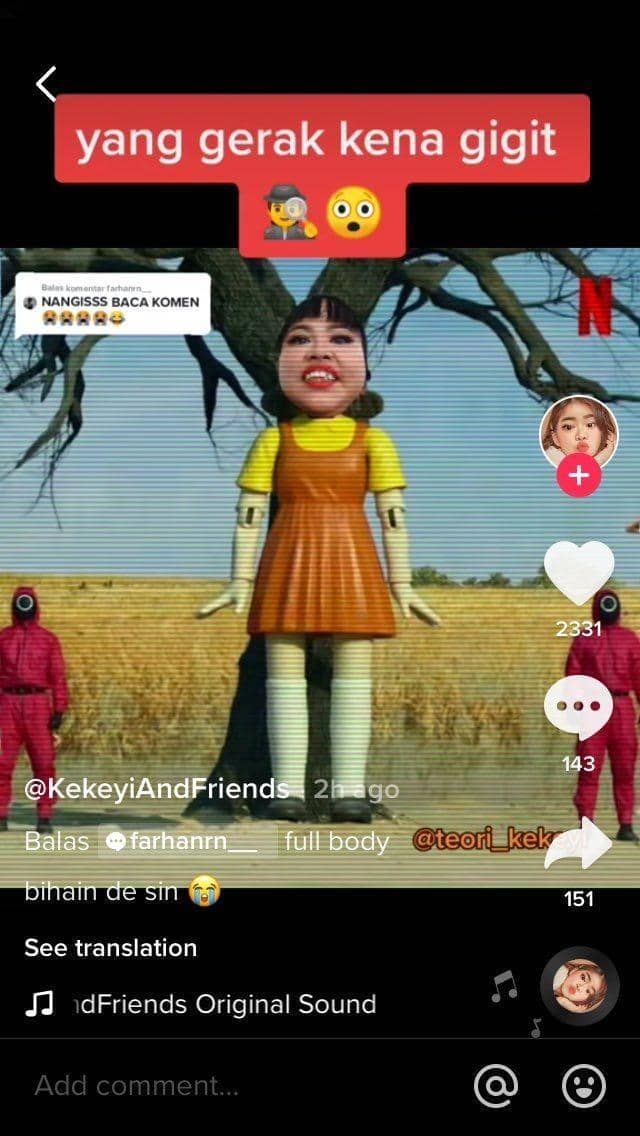
Task: Go back using the top arrow
Action: (x=46, y=84)
